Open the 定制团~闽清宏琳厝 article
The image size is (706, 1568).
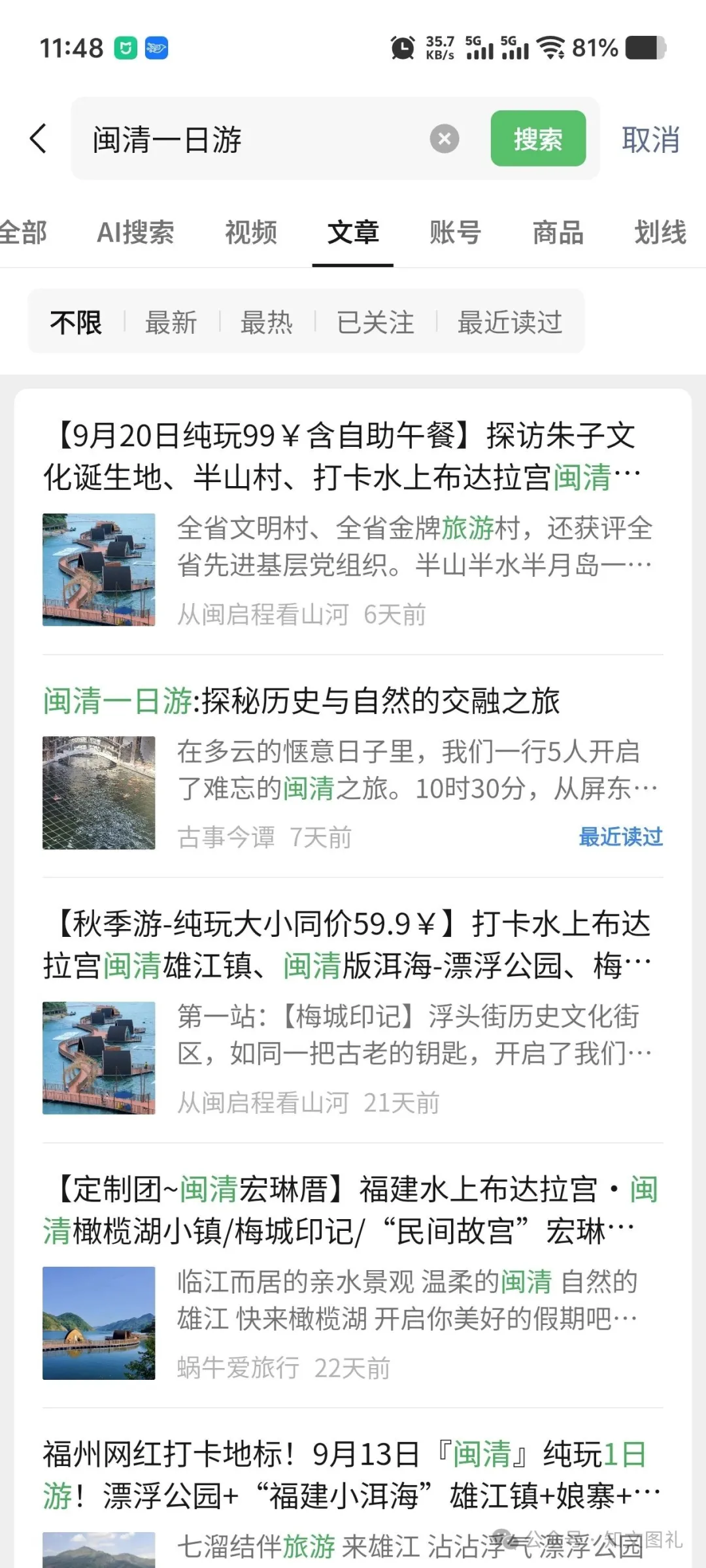(x=346, y=1210)
